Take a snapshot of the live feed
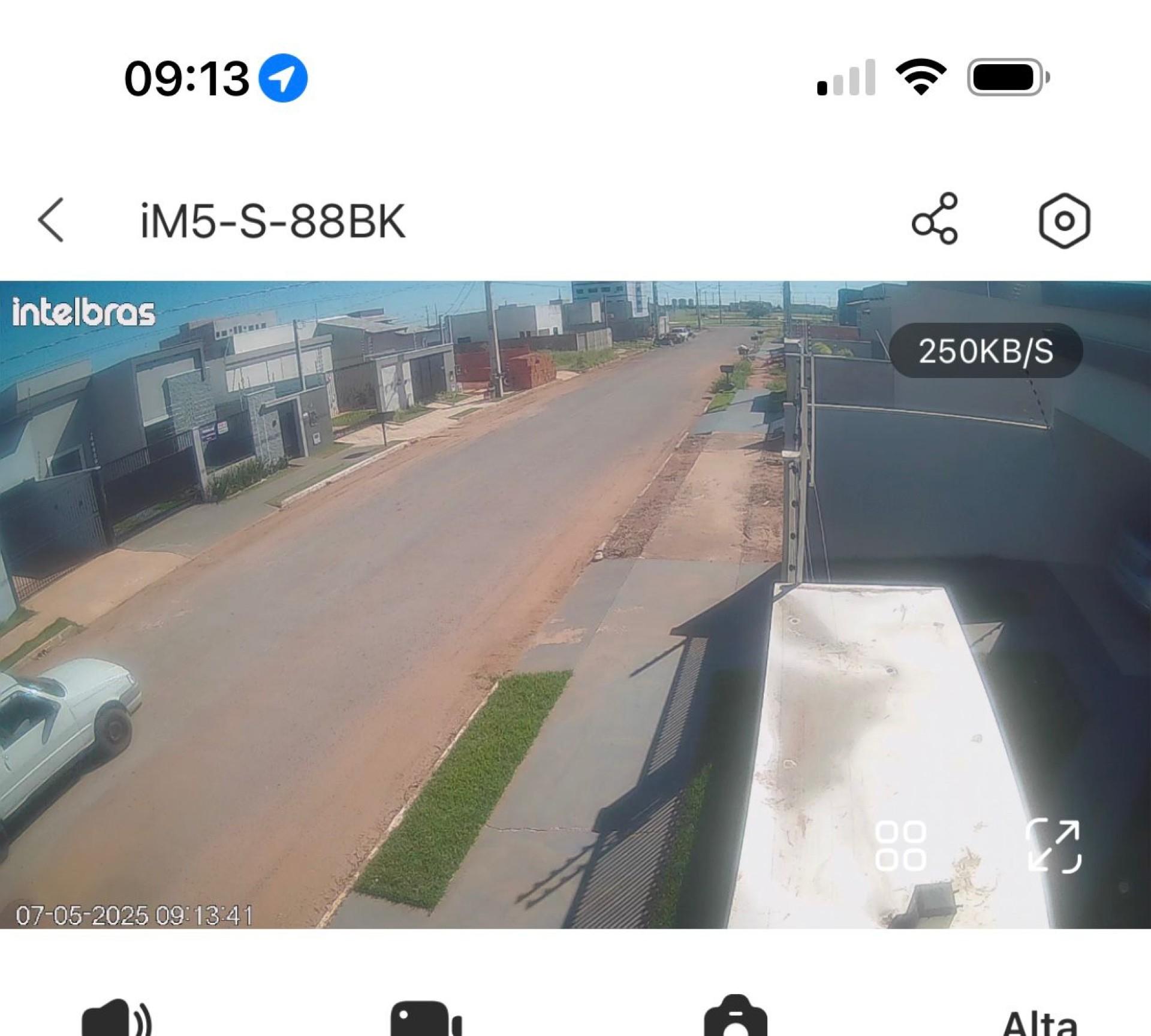The height and width of the screenshot is (1036, 1151). coord(736,1019)
